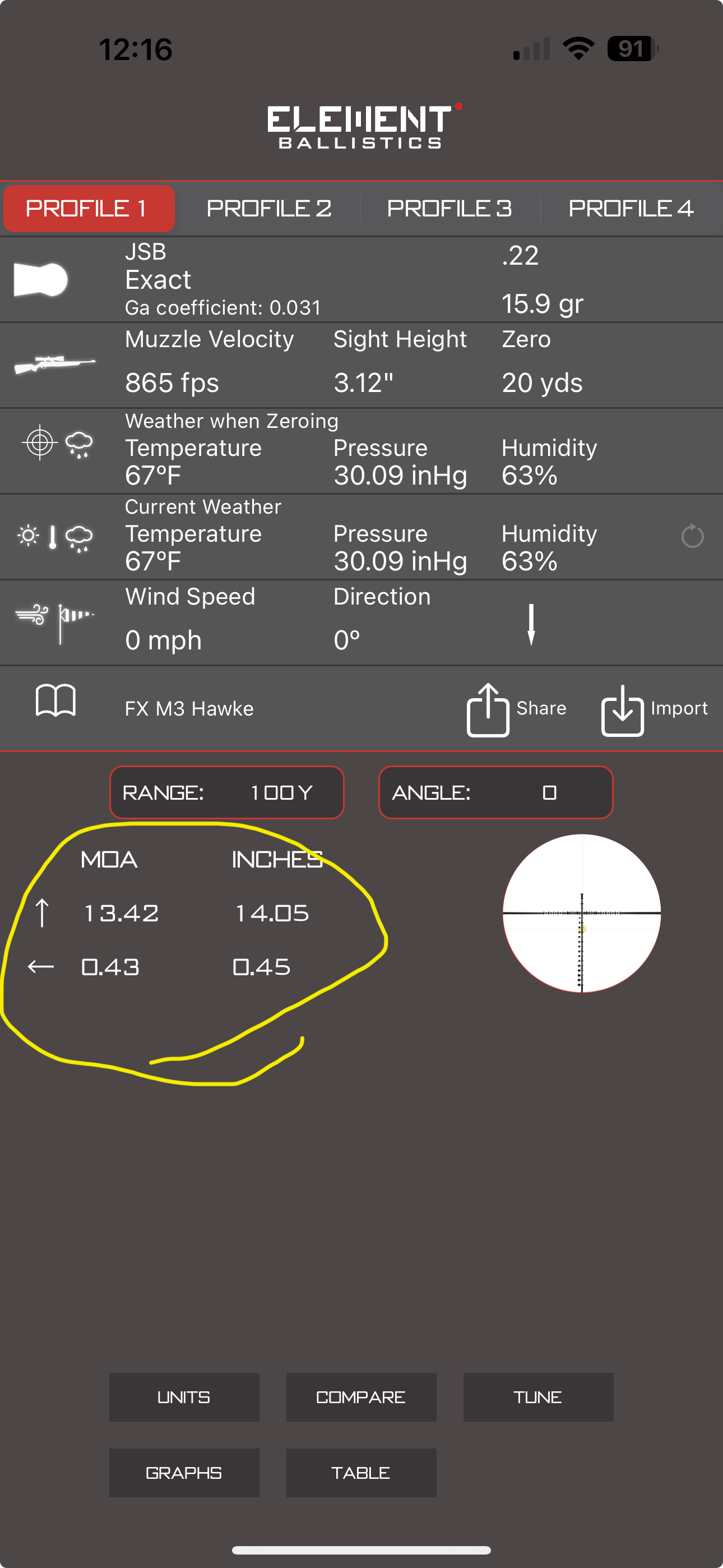The width and height of the screenshot is (723, 1568).
Task: Change the Range value field
Action: pyautogui.click(x=227, y=792)
